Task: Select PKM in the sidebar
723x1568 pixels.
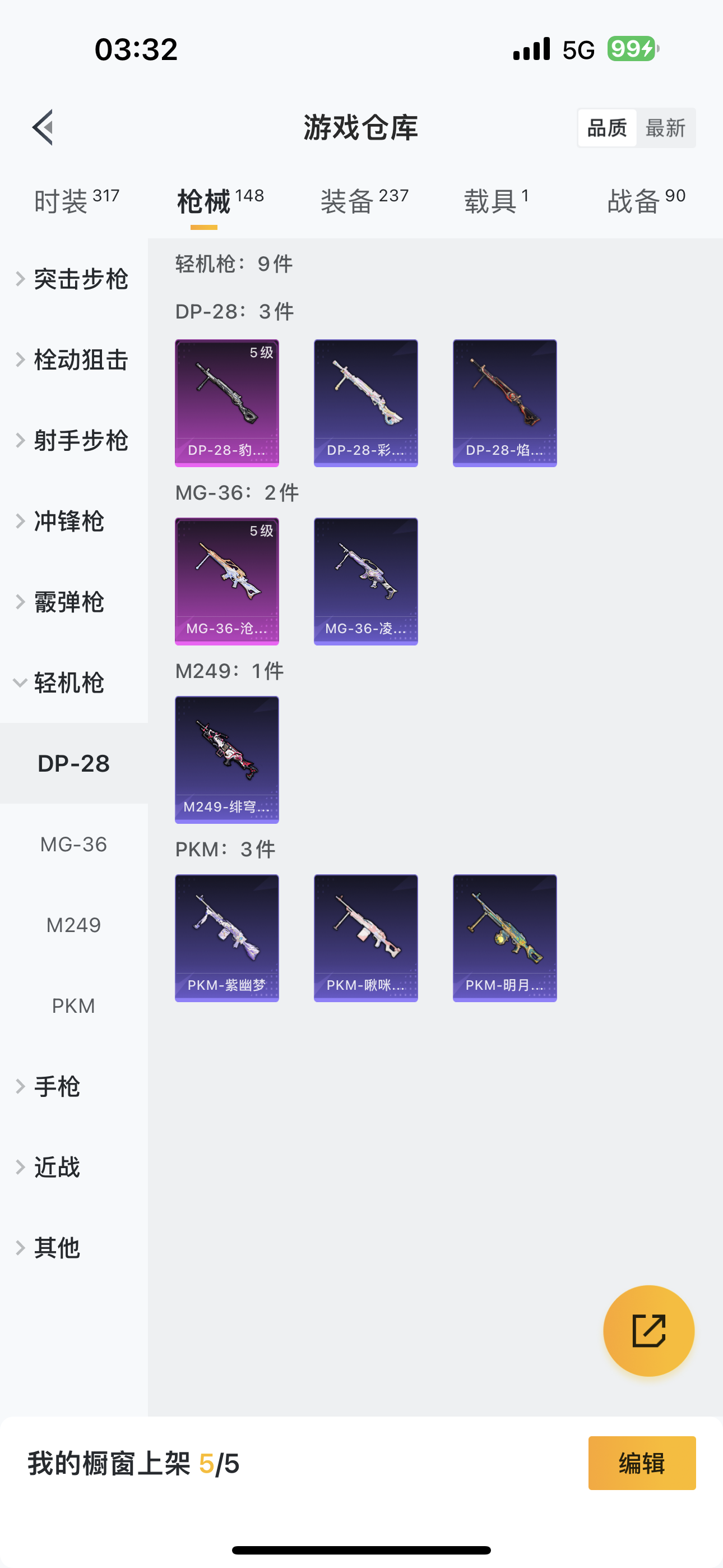Action: coord(73,1006)
